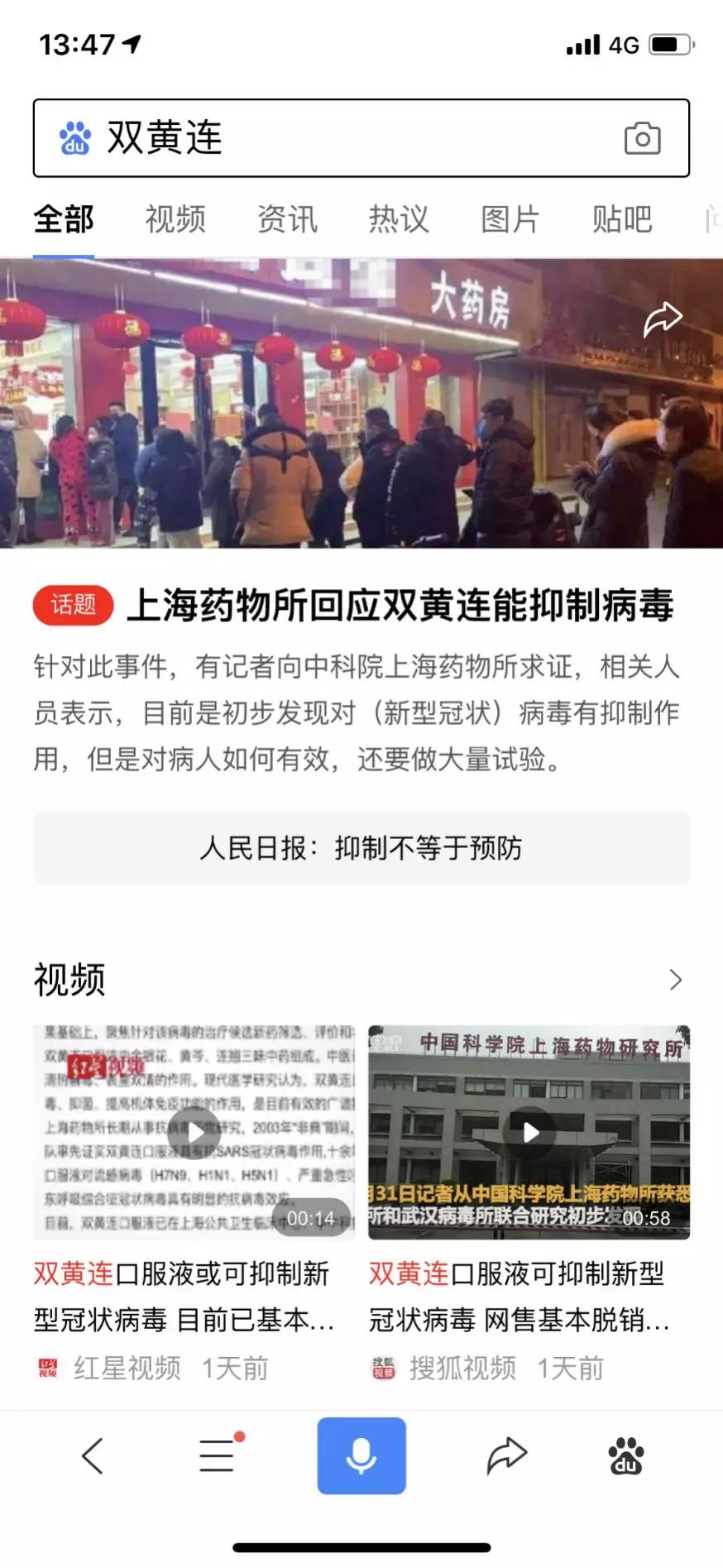Open 人民日报：抑制不等于预防
The height and width of the screenshot is (1568, 723).
361,848
